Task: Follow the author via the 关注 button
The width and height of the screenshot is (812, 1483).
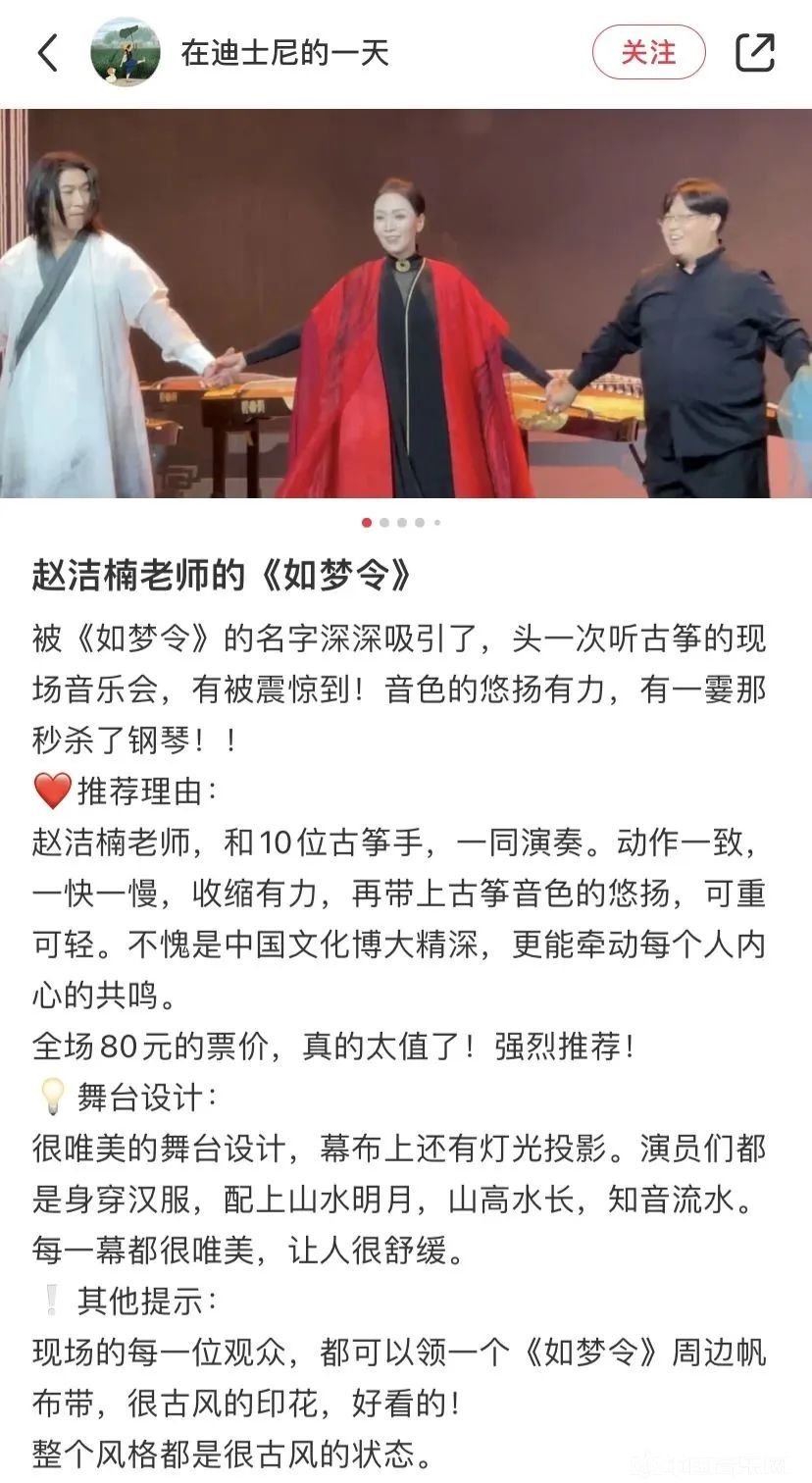Action: [648, 53]
